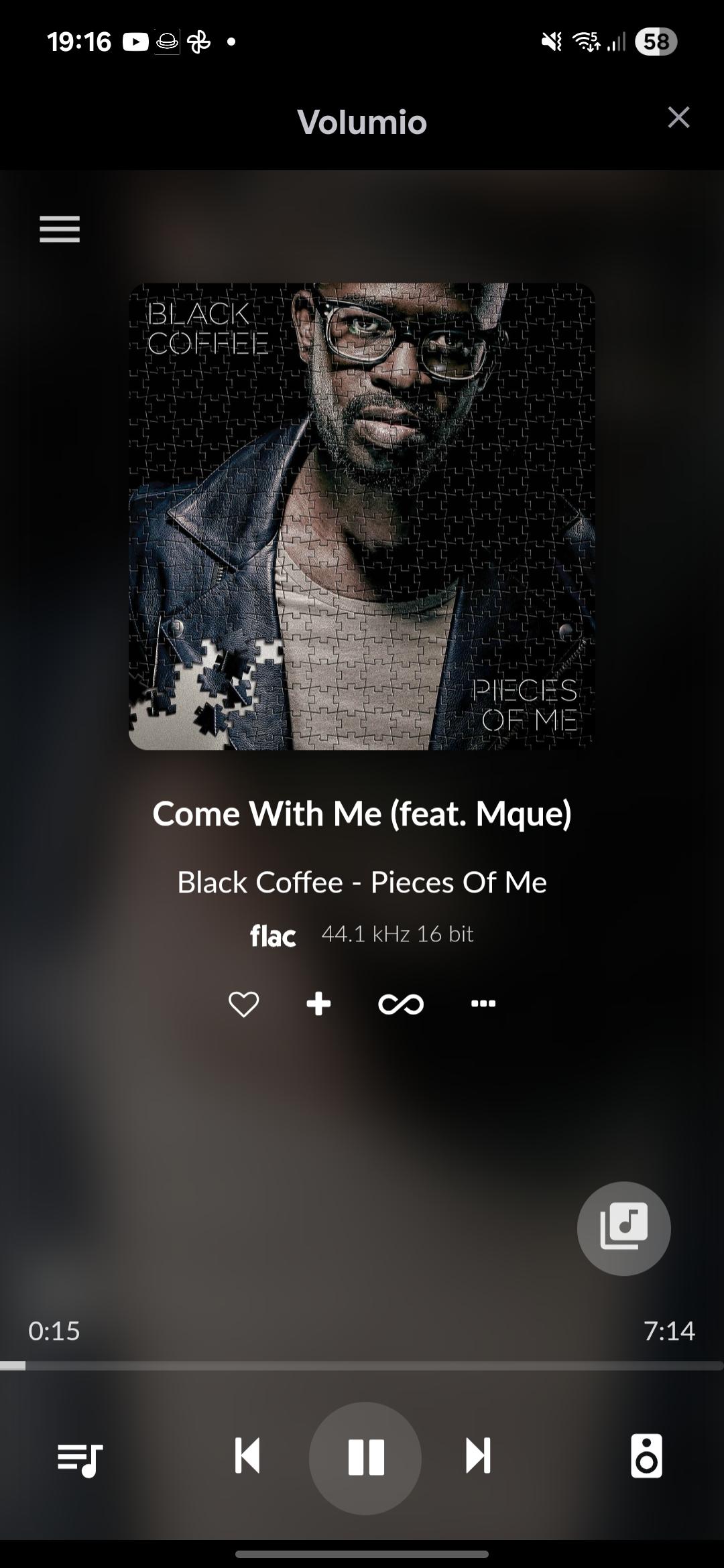Toggle the infinity playback mode

(x=401, y=1004)
